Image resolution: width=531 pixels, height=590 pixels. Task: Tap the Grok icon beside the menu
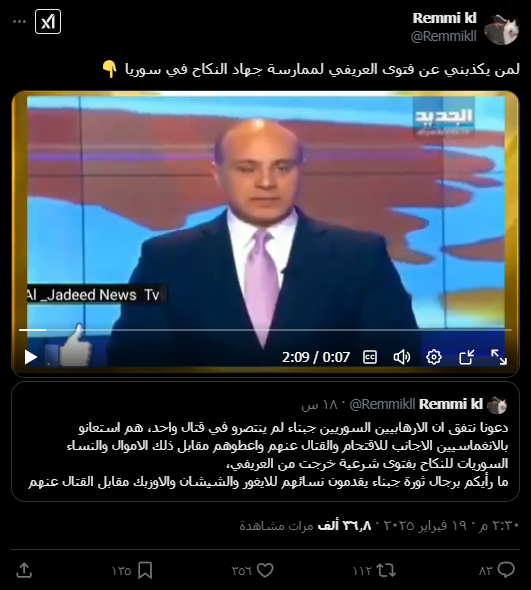tap(48, 22)
